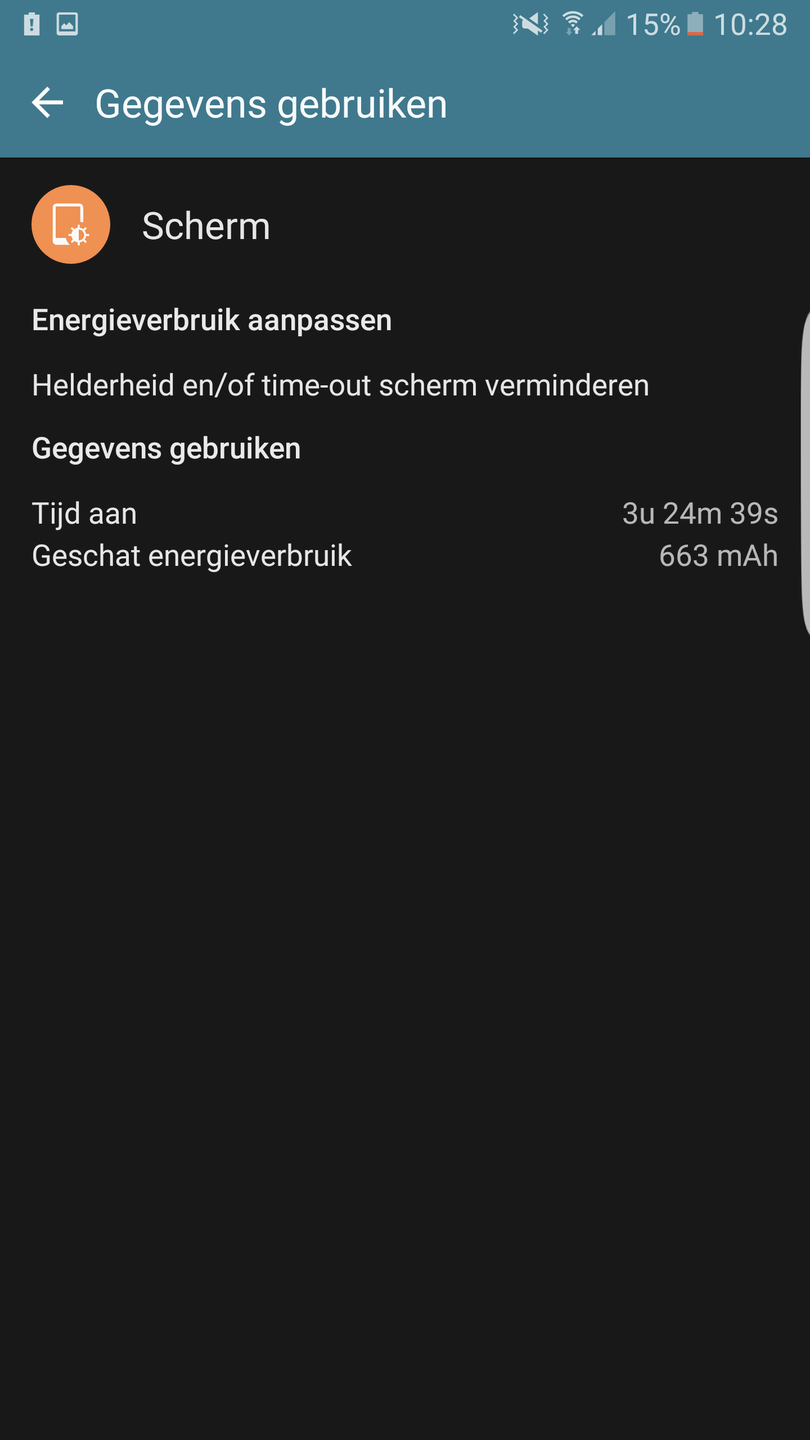Image resolution: width=810 pixels, height=1440 pixels.
Task: Open Helderheid en/of time-out scherm verminderen
Action: coord(340,385)
